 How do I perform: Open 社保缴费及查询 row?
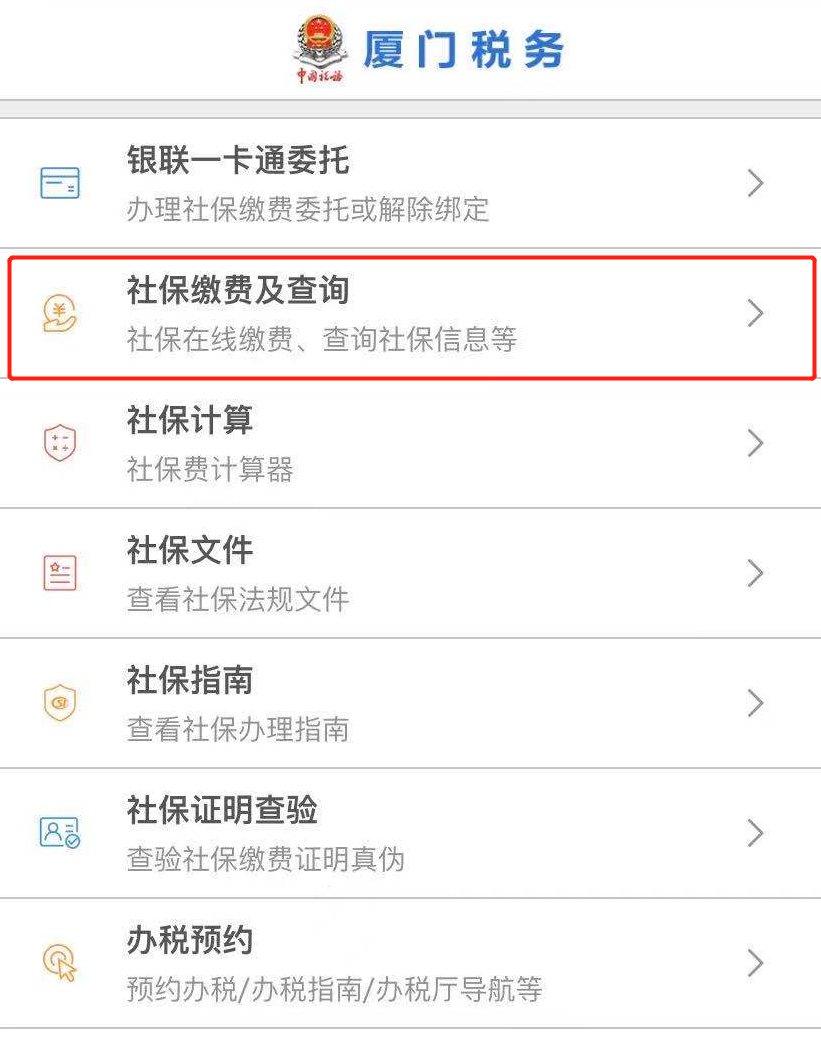(410, 314)
